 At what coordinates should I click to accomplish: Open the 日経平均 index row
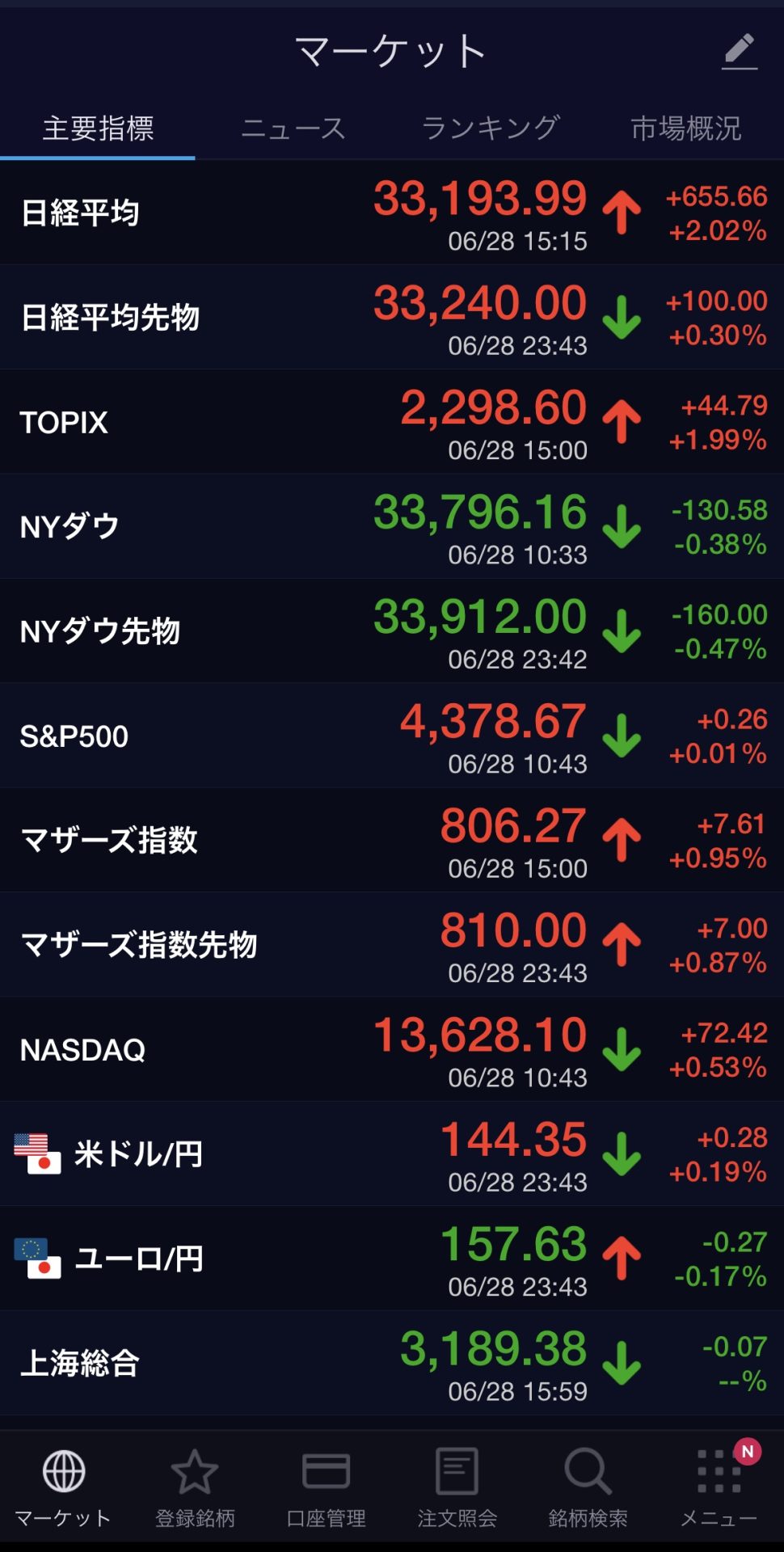pos(392,213)
